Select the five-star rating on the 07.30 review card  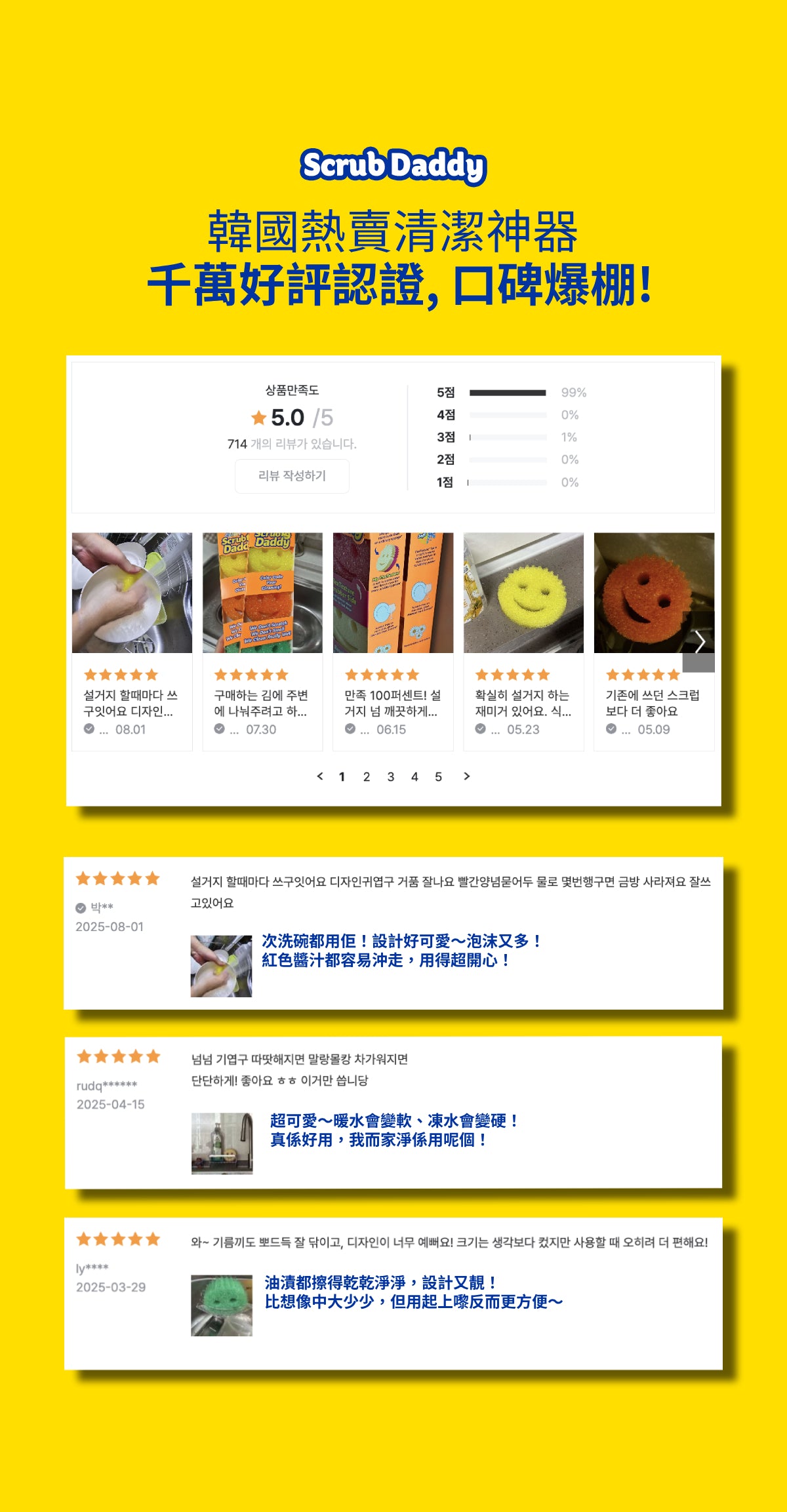(x=250, y=673)
